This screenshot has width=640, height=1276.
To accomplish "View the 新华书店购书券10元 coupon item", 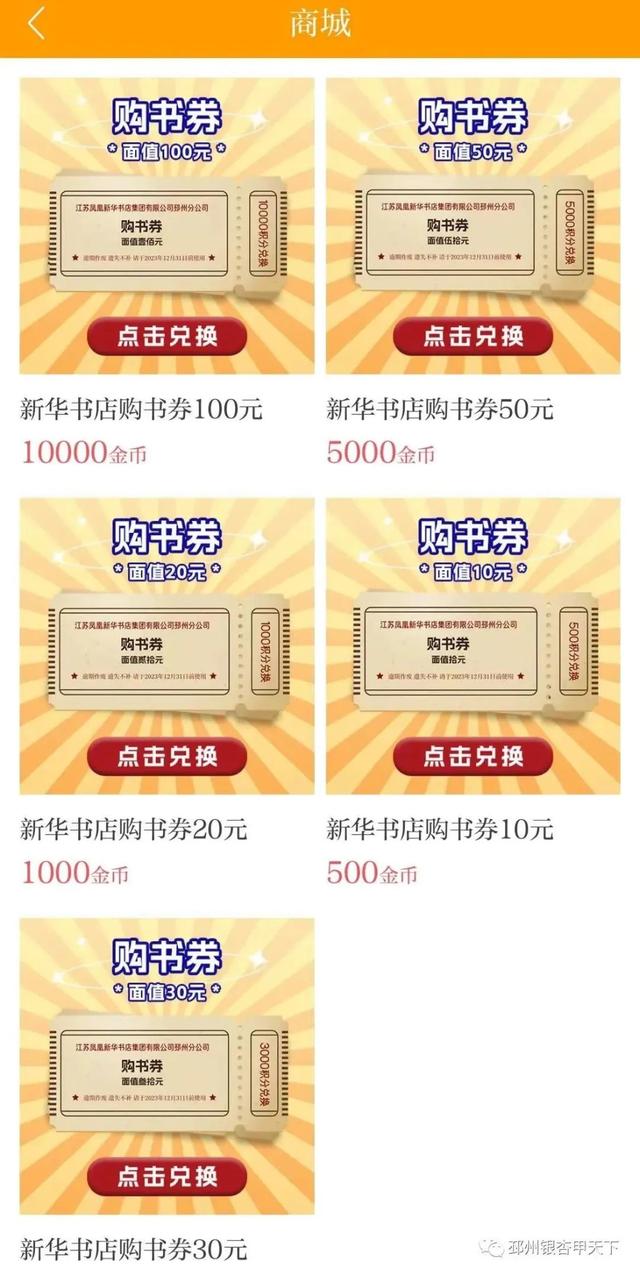I will pos(473,647).
